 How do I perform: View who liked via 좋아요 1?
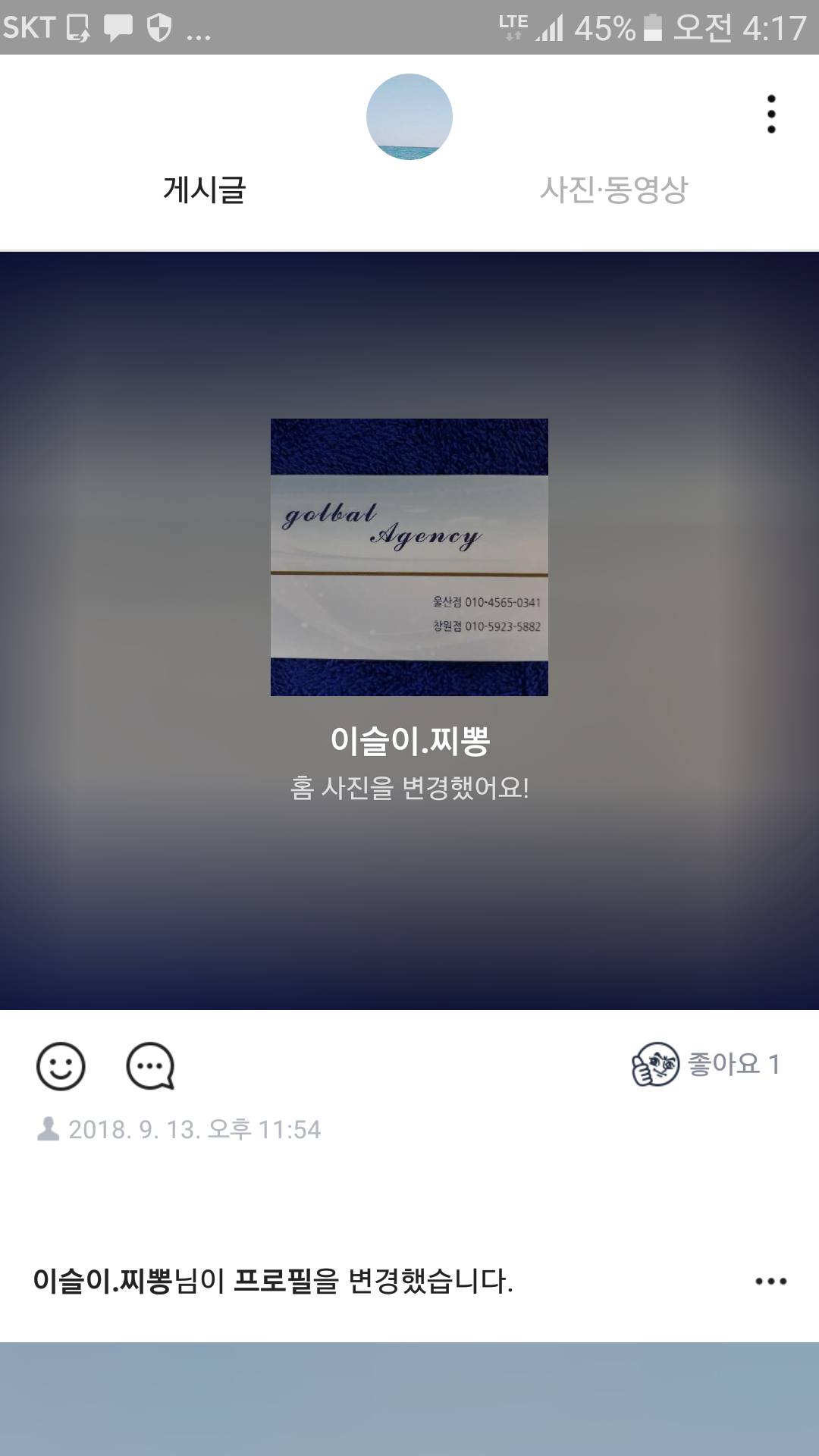click(x=706, y=1064)
